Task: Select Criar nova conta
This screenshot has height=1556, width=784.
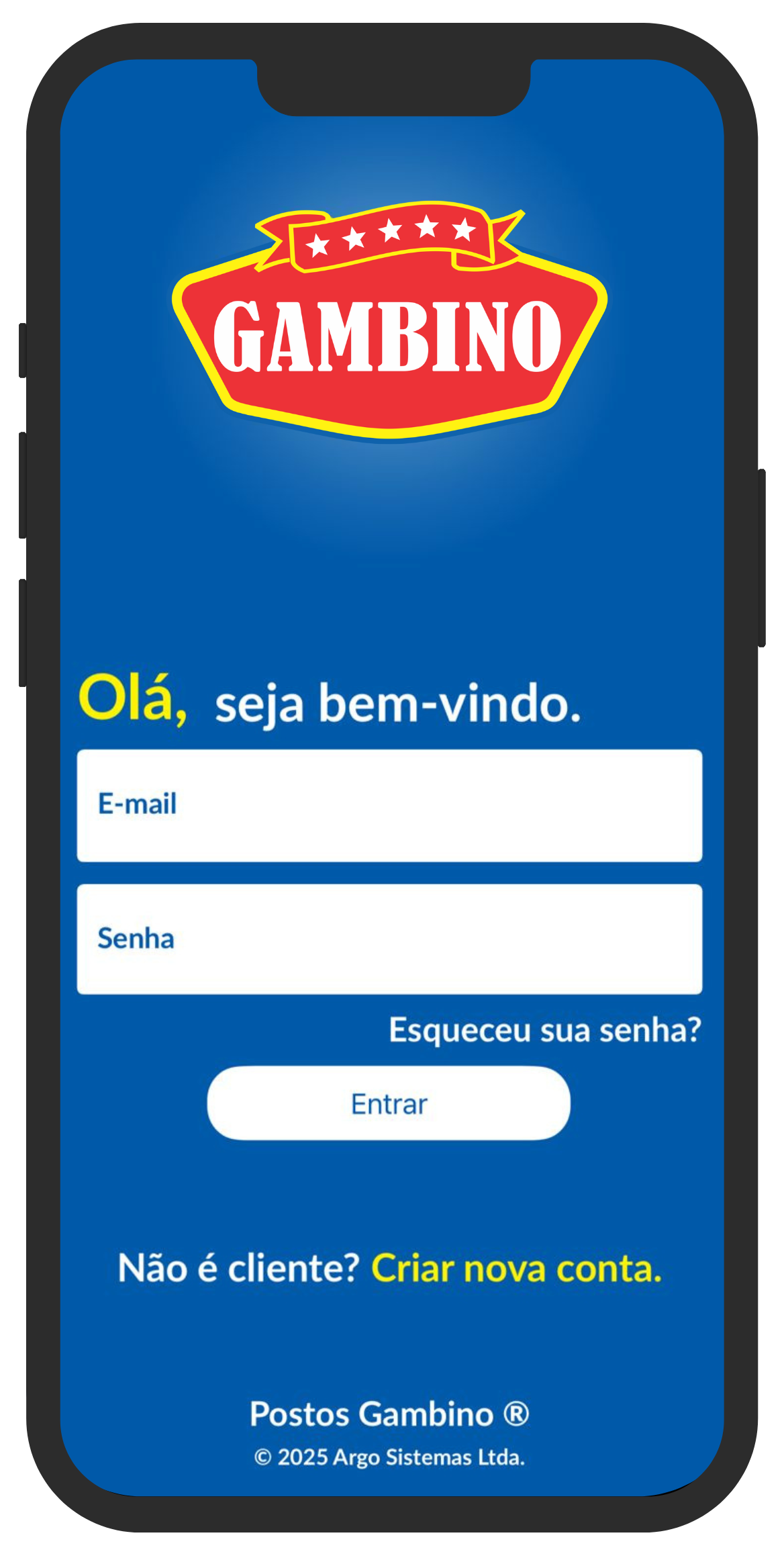Action: 516,1269
